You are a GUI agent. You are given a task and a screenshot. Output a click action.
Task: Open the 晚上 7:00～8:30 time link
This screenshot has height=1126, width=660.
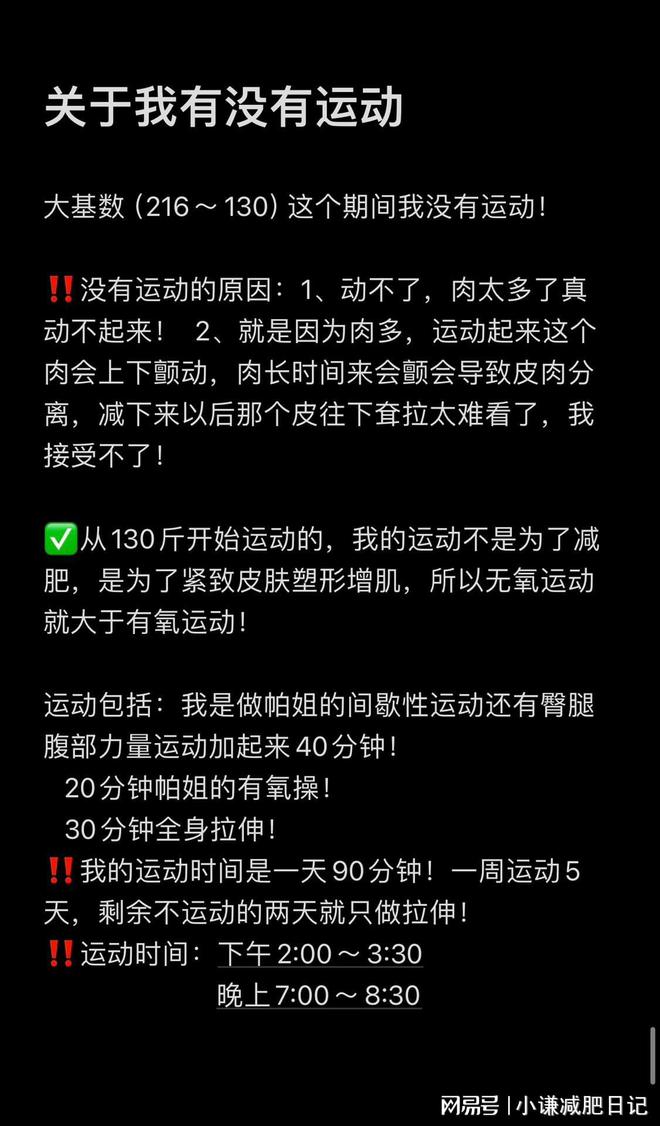tap(319, 995)
